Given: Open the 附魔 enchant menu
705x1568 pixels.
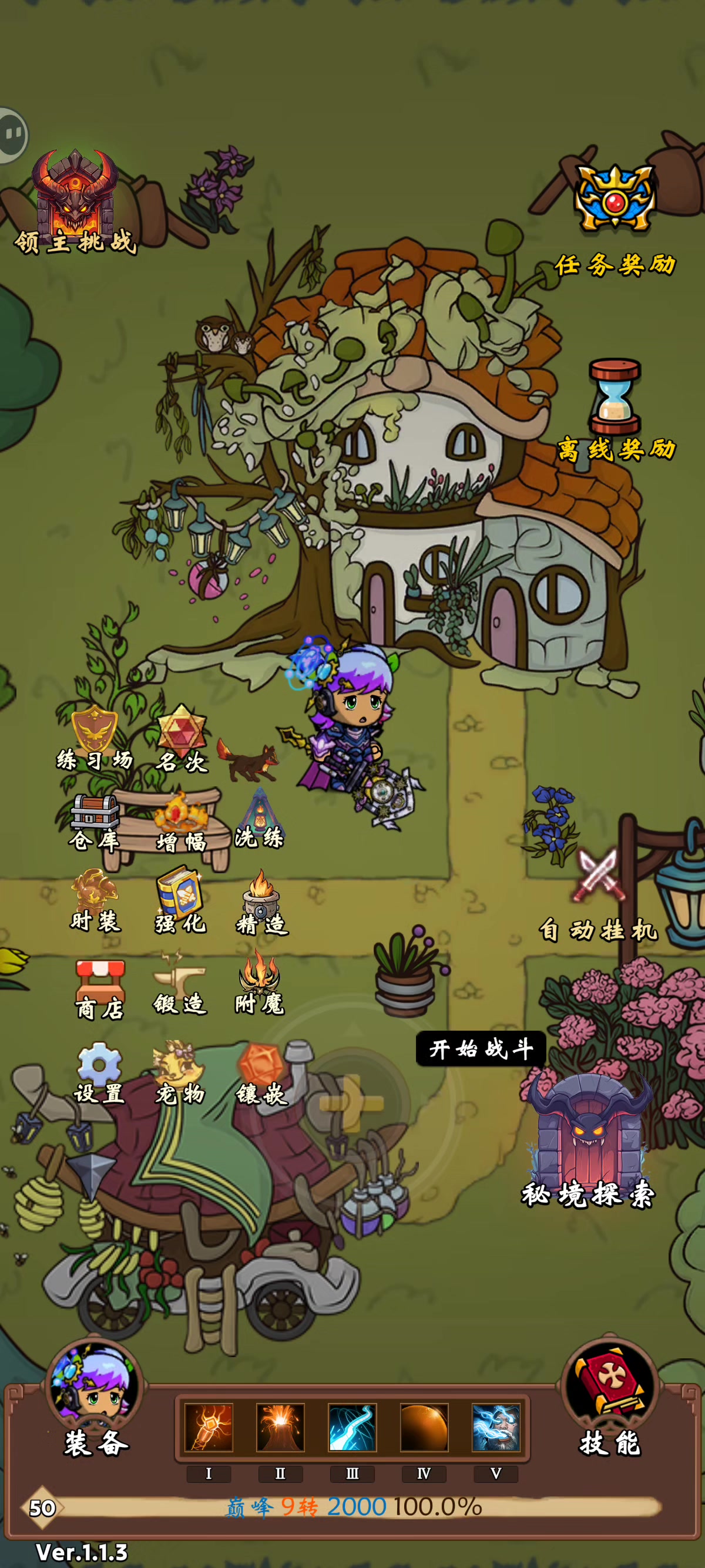Looking at the screenshot, I should point(260,983).
